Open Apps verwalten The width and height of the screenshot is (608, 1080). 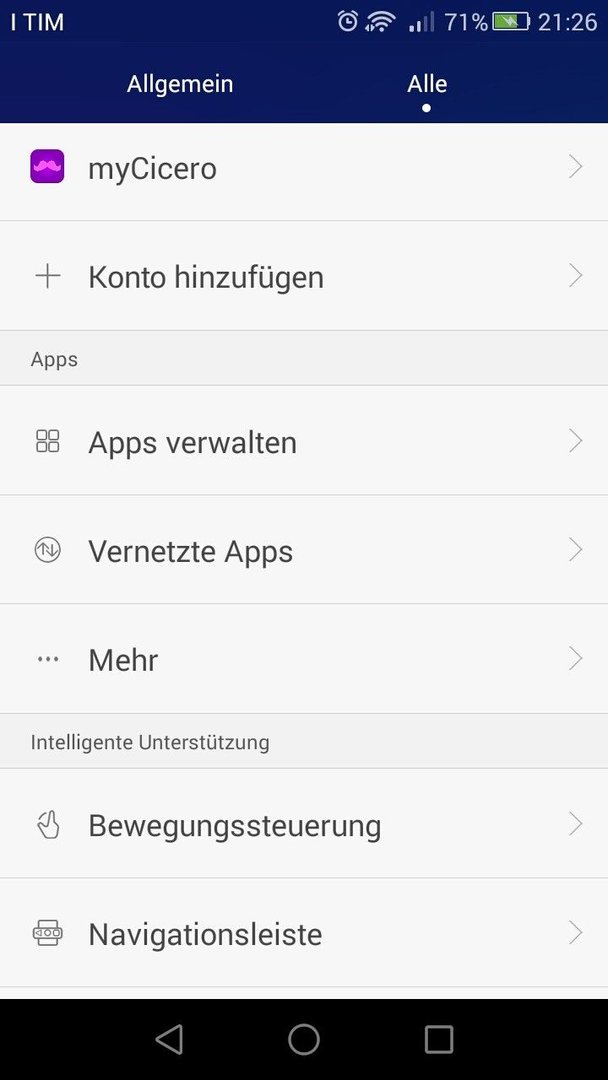click(304, 441)
